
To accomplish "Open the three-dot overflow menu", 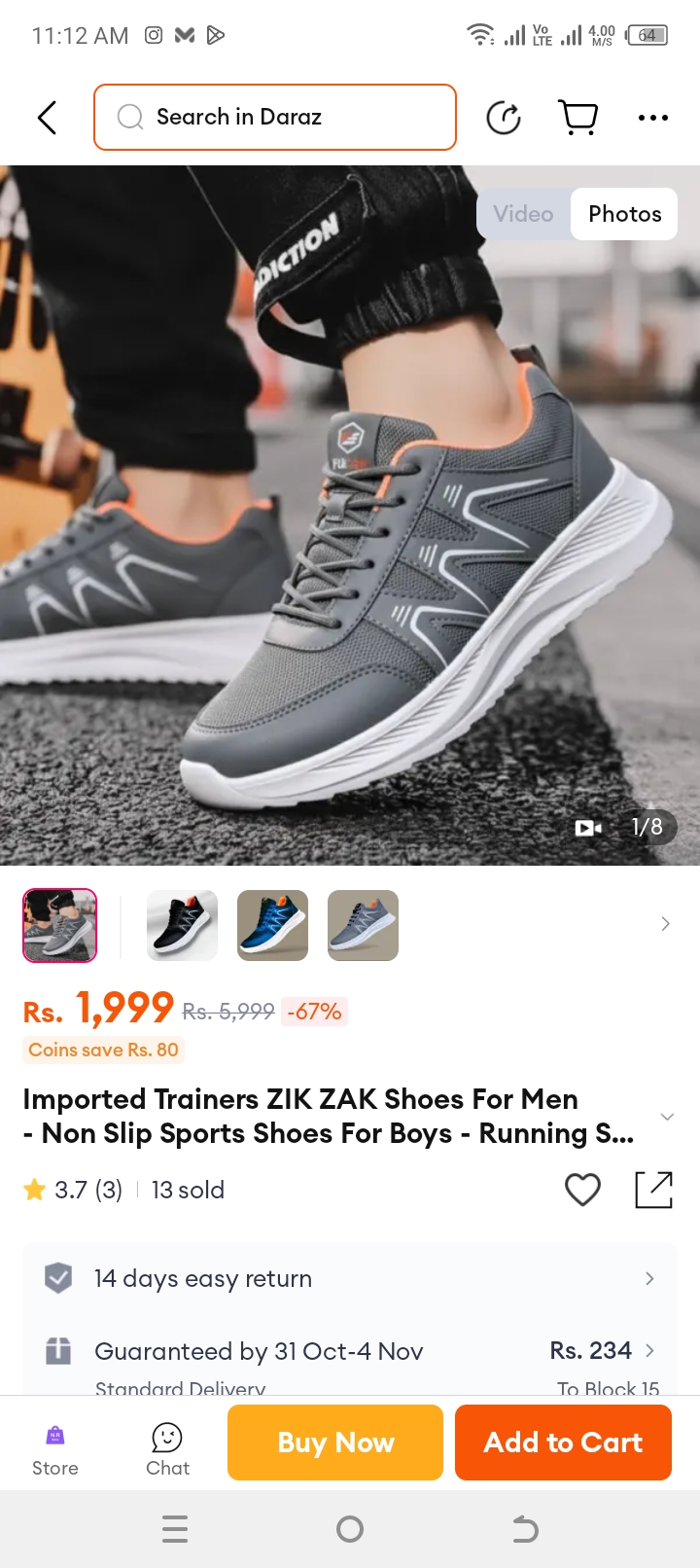I will (x=652, y=118).
